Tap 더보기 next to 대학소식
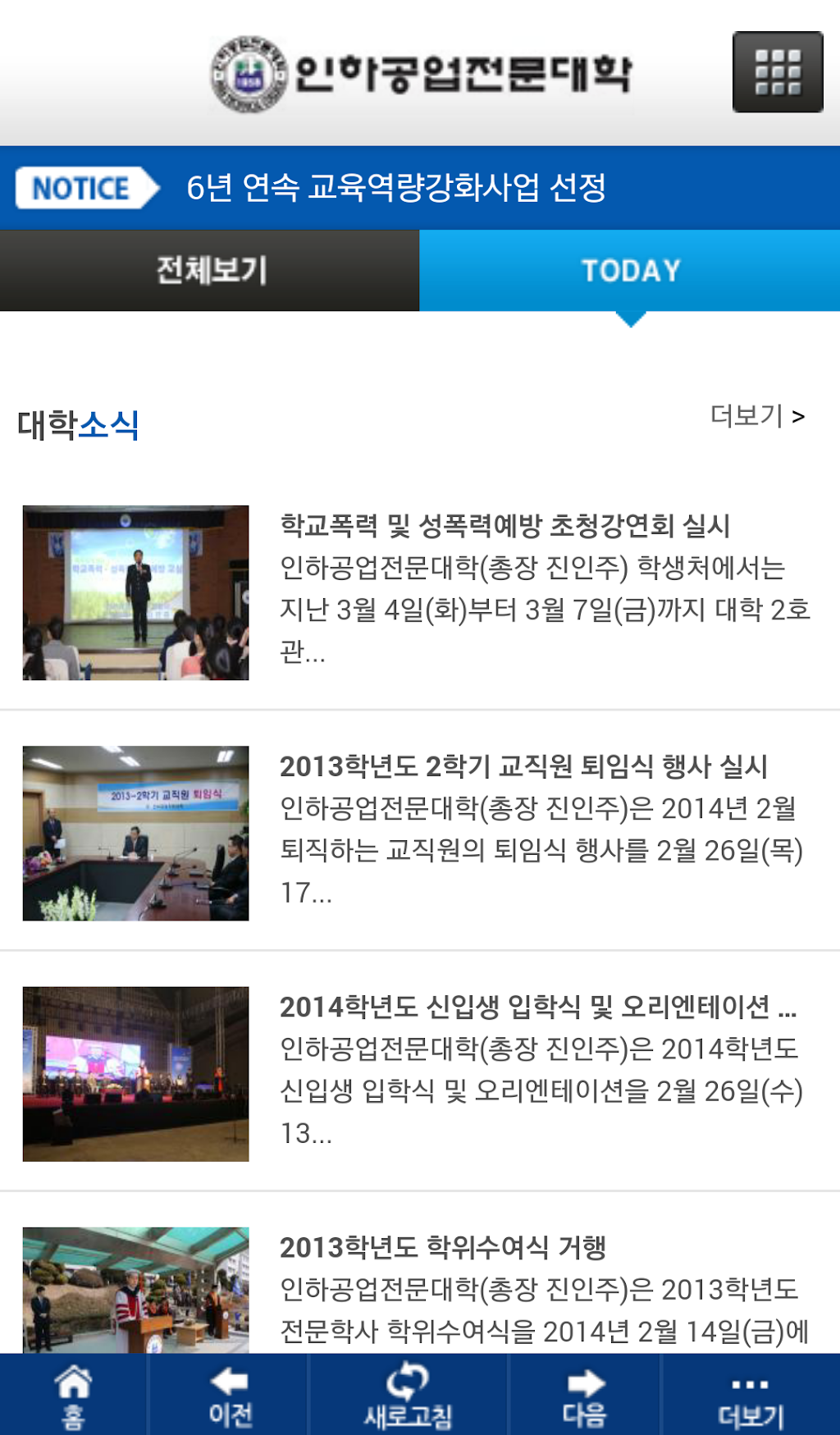The image size is (840, 1435). pyautogui.click(x=756, y=416)
